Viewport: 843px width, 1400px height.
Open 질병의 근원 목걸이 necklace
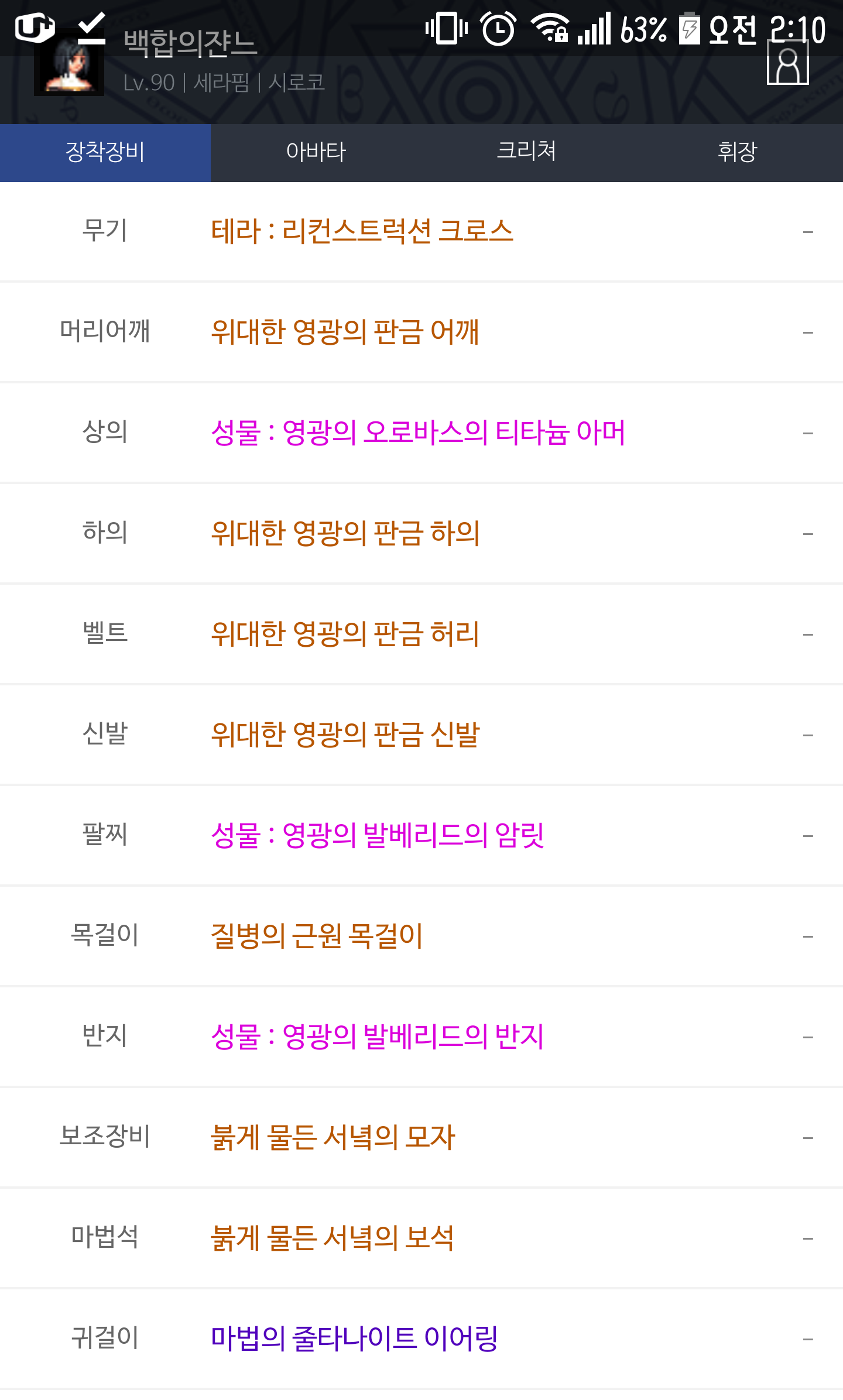click(421, 936)
